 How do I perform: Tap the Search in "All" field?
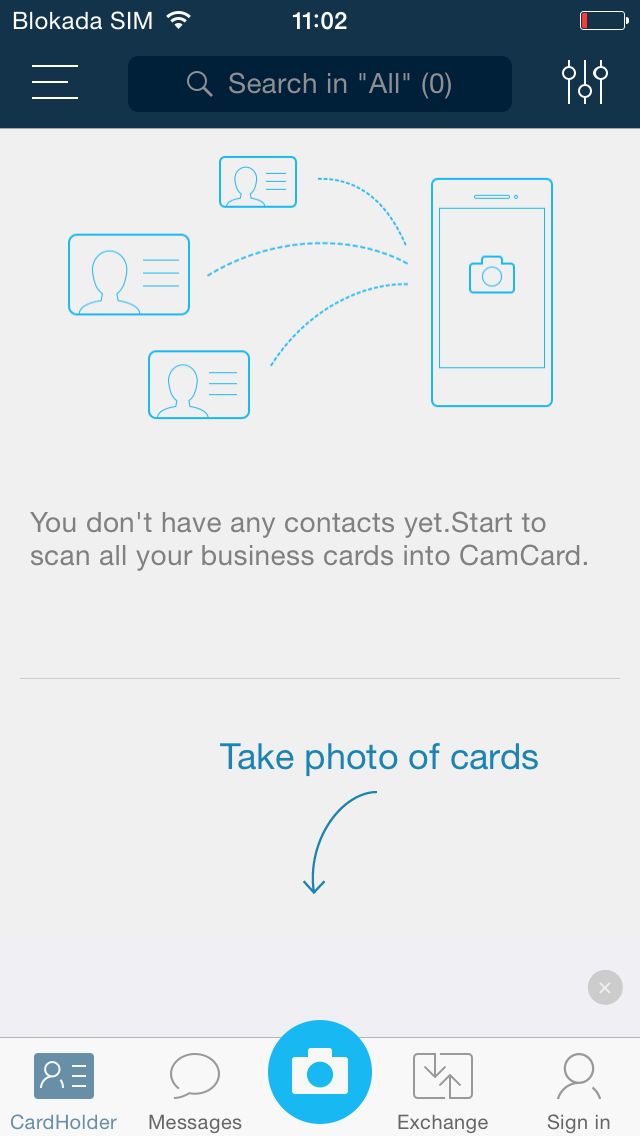(320, 84)
